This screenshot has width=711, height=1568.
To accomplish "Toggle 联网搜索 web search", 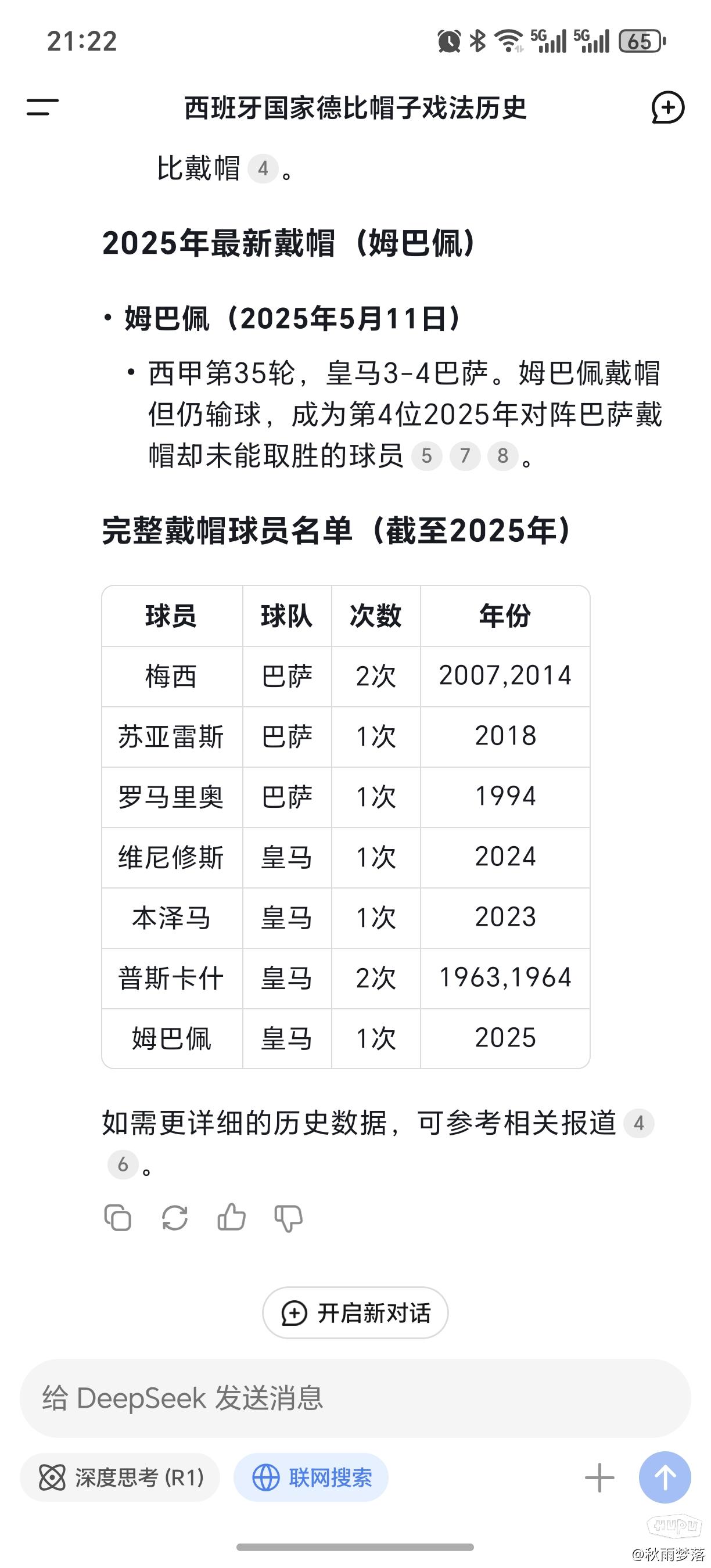I will 311,1477.
